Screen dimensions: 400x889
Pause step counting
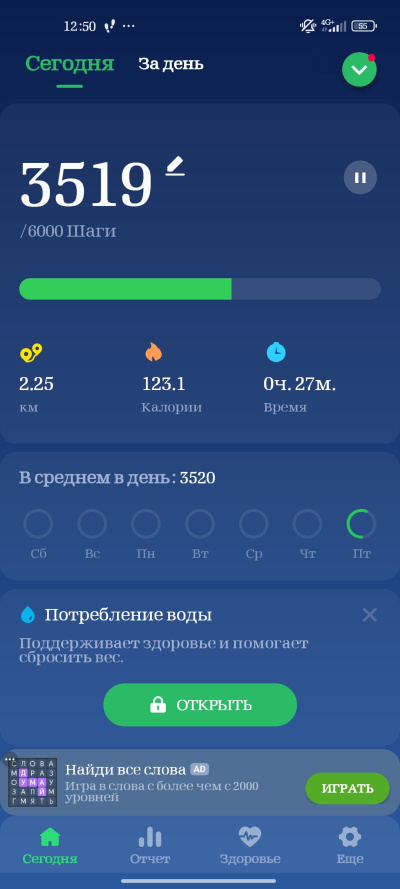[x=360, y=177]
